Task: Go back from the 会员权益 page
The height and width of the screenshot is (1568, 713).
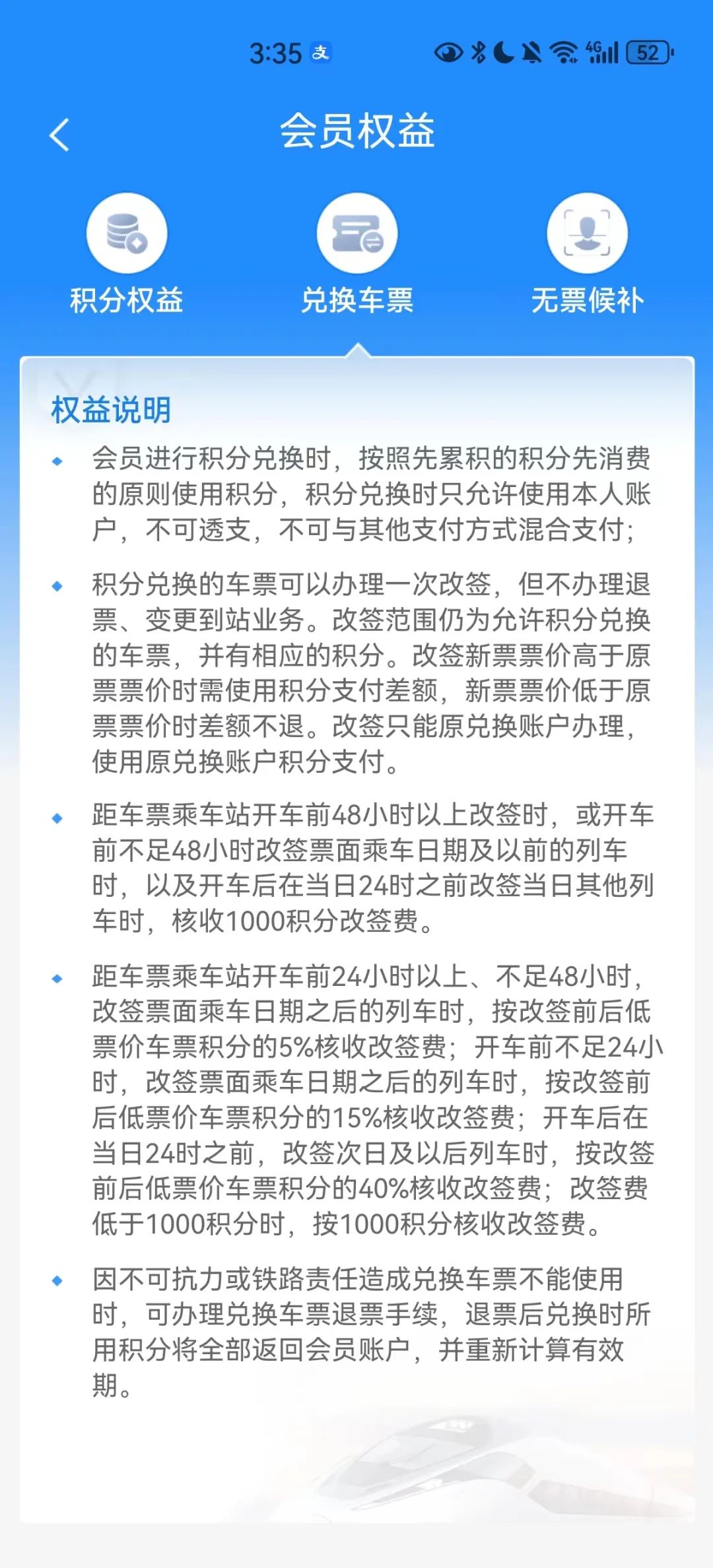Action: [x=59, y=135]
